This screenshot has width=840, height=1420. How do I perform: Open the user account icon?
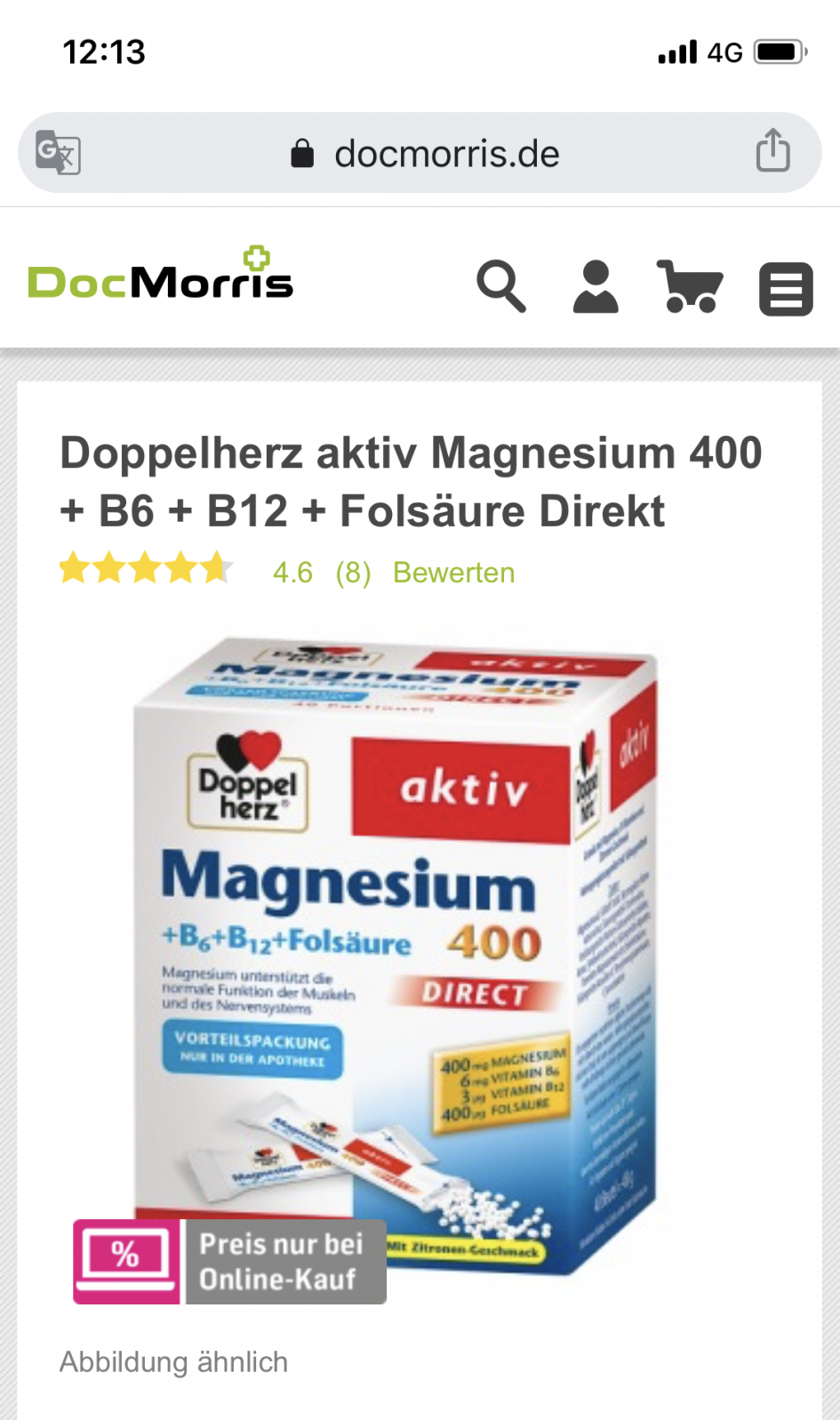(595, 286)
